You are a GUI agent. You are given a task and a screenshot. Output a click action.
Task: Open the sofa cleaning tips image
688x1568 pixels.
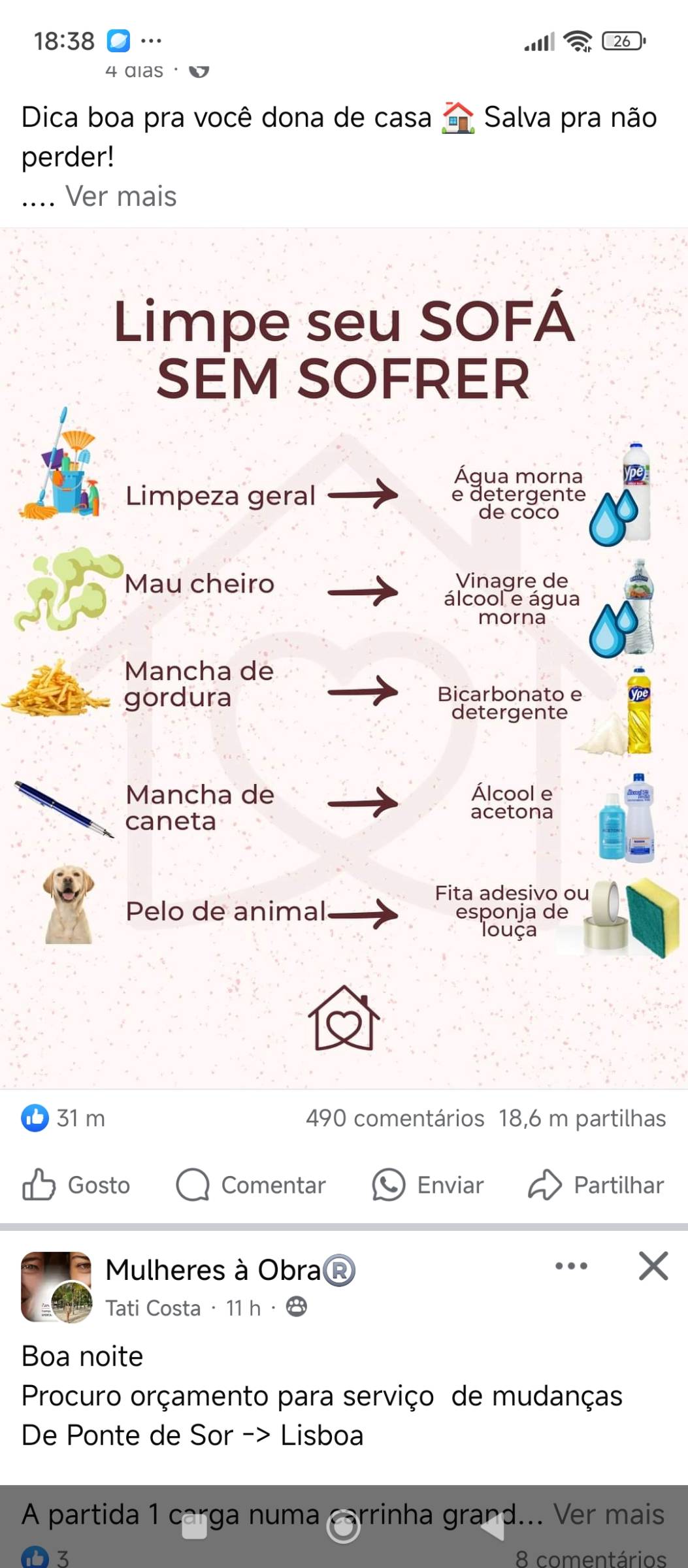344,657
